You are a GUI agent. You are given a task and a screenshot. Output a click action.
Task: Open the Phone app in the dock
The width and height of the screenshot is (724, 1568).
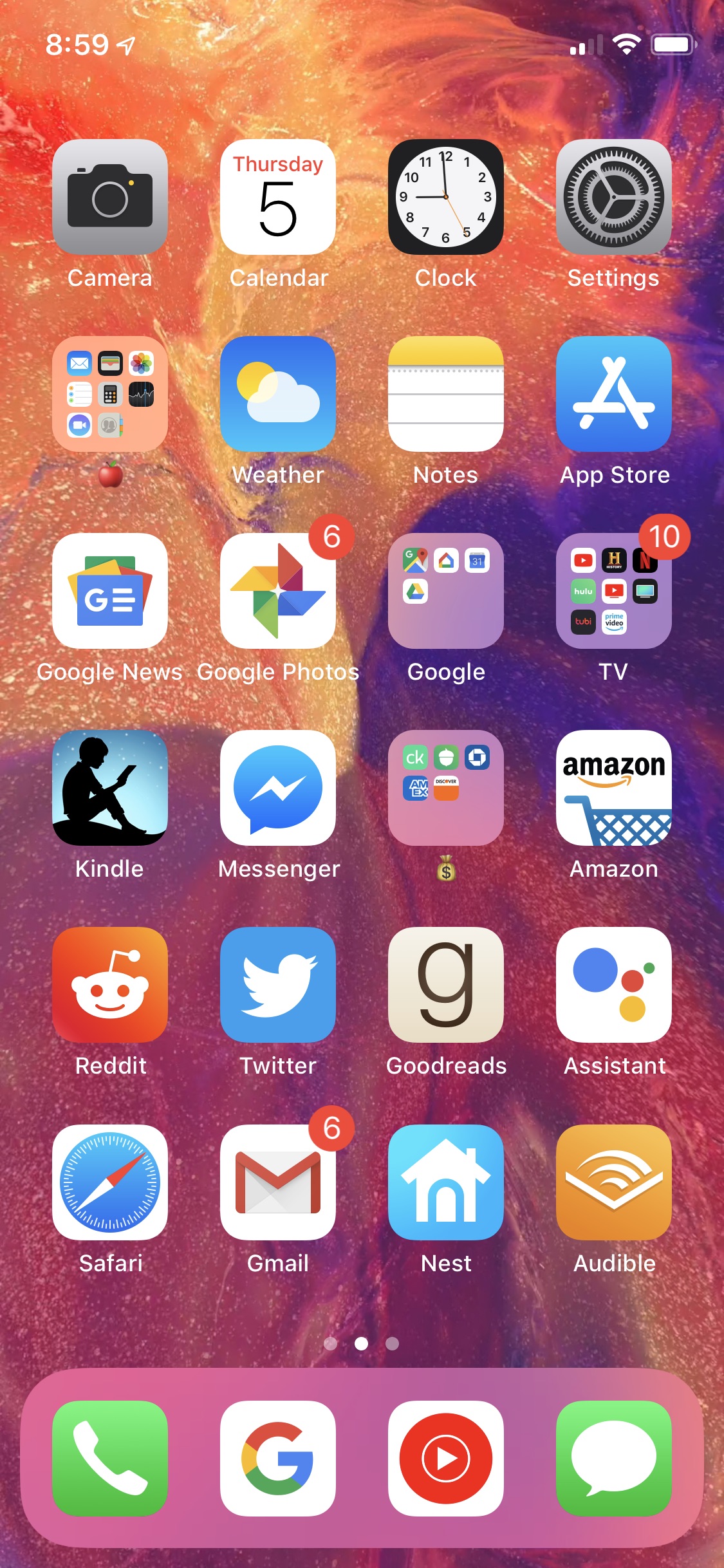pyautogui.click(x=110, y=1459)
